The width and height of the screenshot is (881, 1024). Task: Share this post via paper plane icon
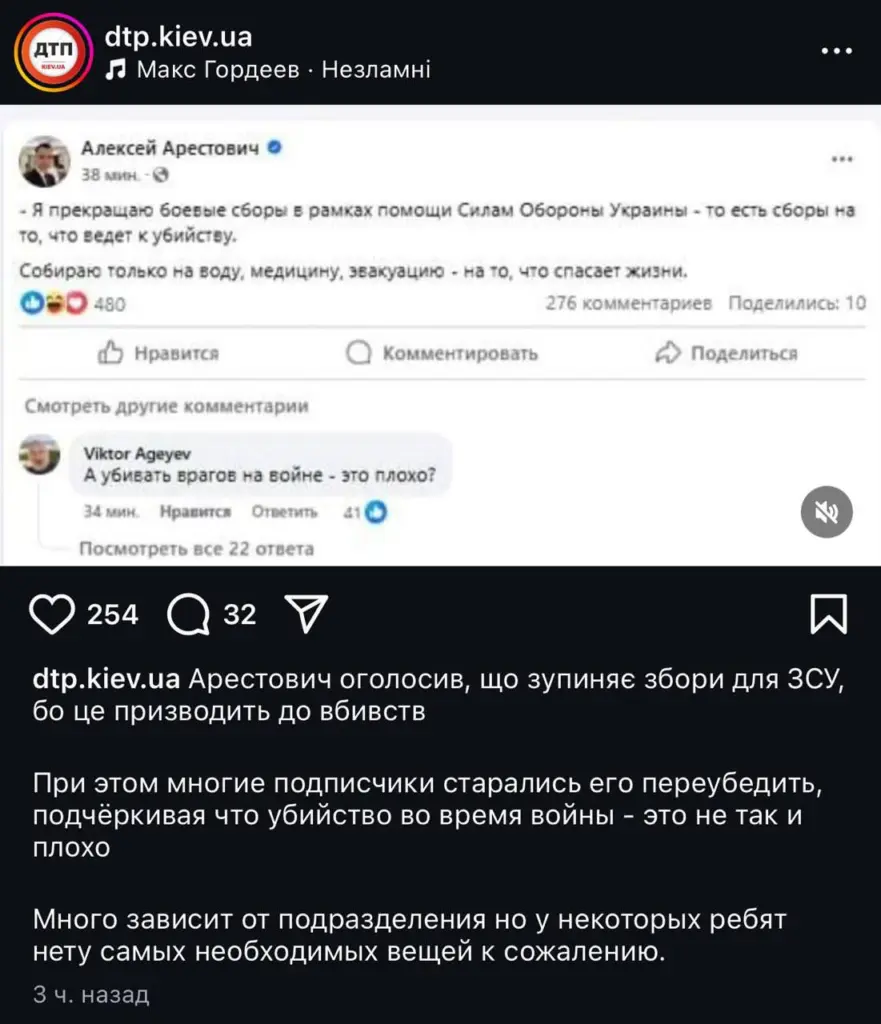[x=306, y=612]
